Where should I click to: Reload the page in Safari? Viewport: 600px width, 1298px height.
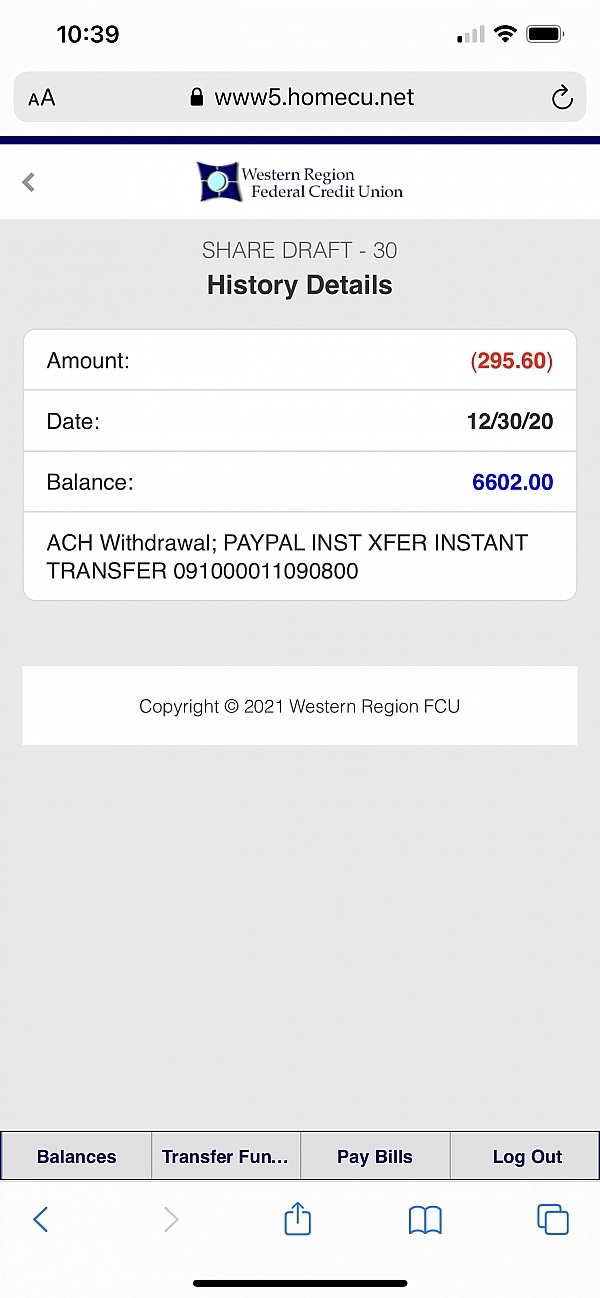562,98
